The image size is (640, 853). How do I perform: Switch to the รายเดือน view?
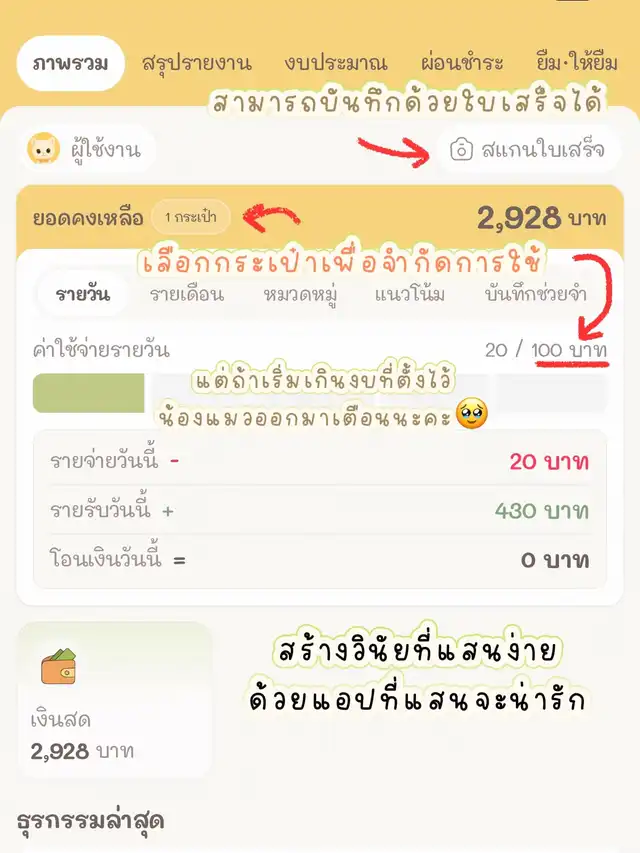(187, 294)
